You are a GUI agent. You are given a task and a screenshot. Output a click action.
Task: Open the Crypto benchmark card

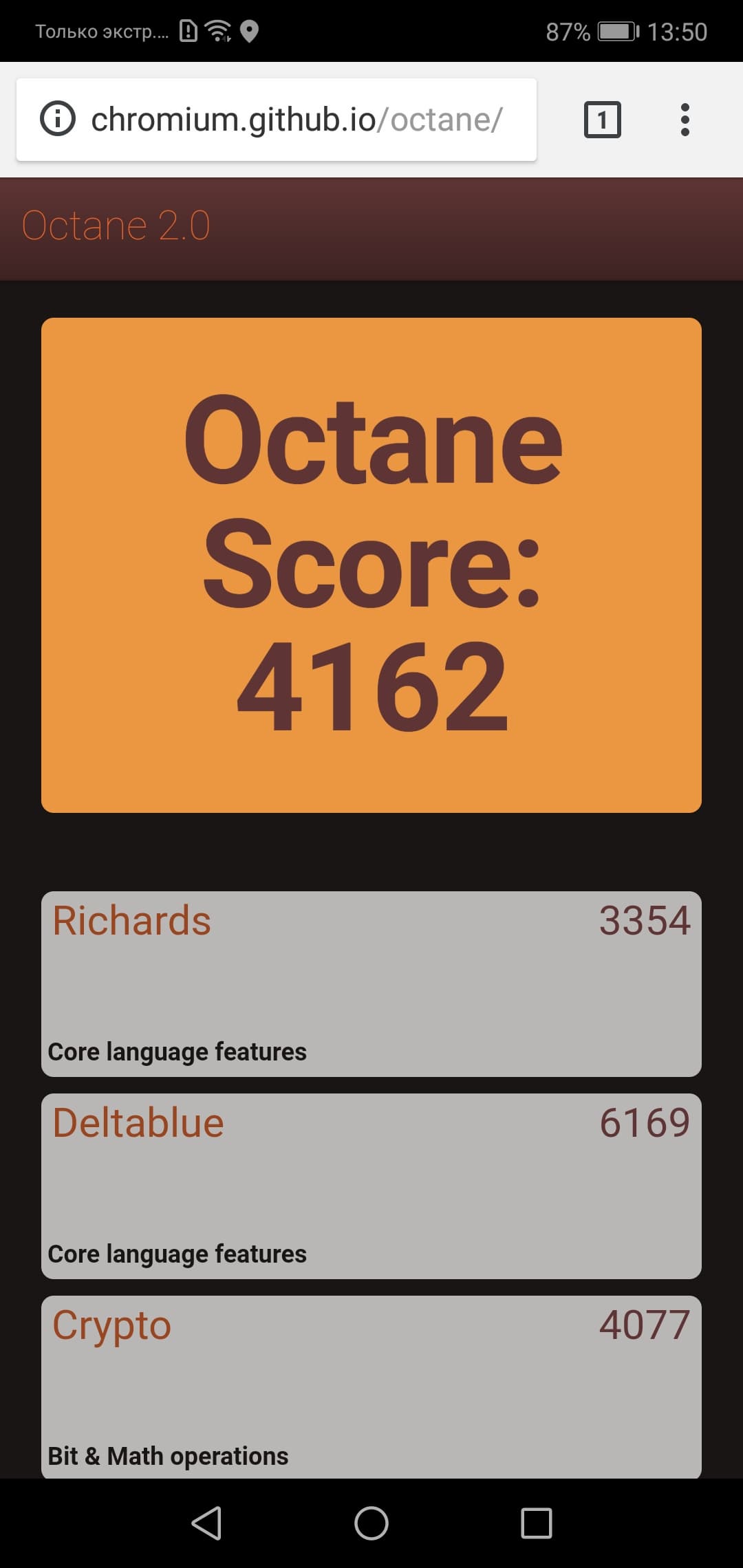(371, 1386)
